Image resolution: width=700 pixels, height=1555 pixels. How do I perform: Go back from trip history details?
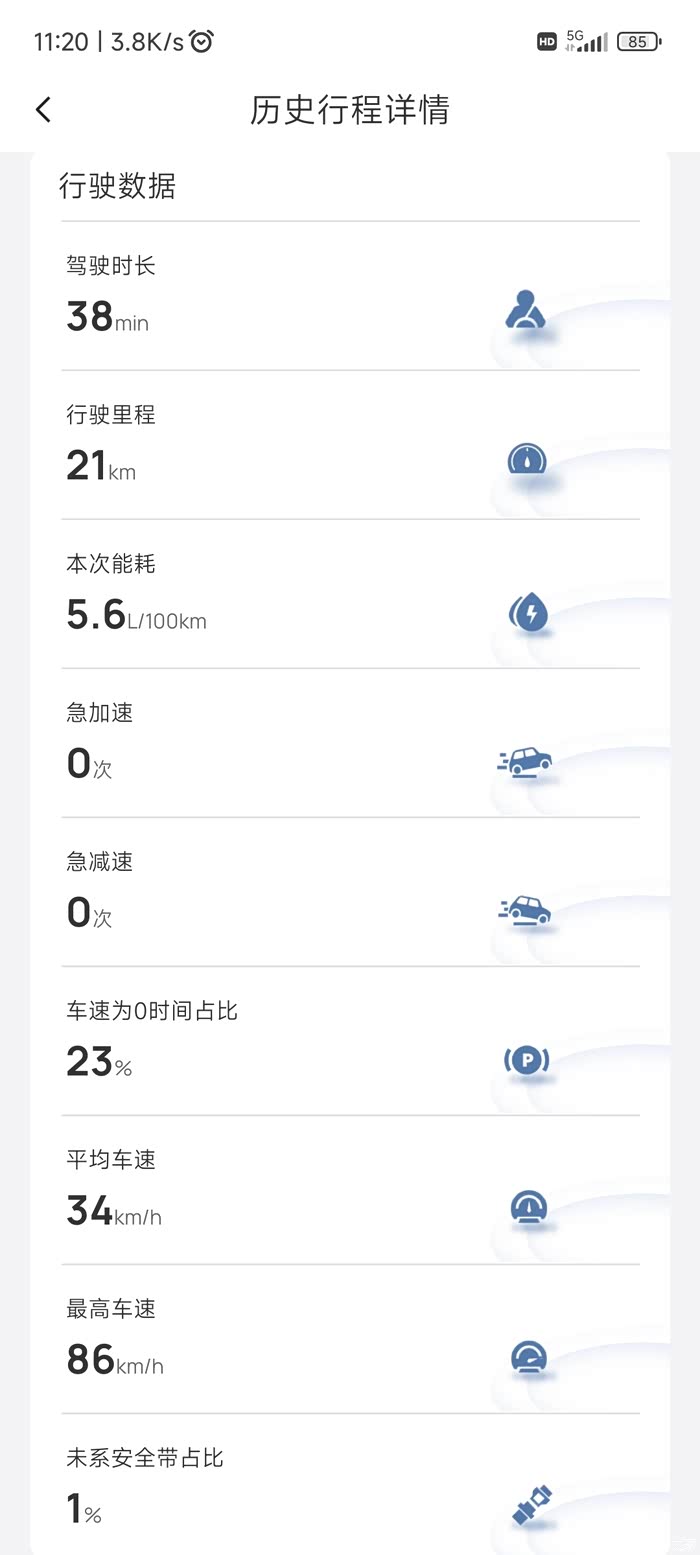pyautogui.click(x=43, y=110)
